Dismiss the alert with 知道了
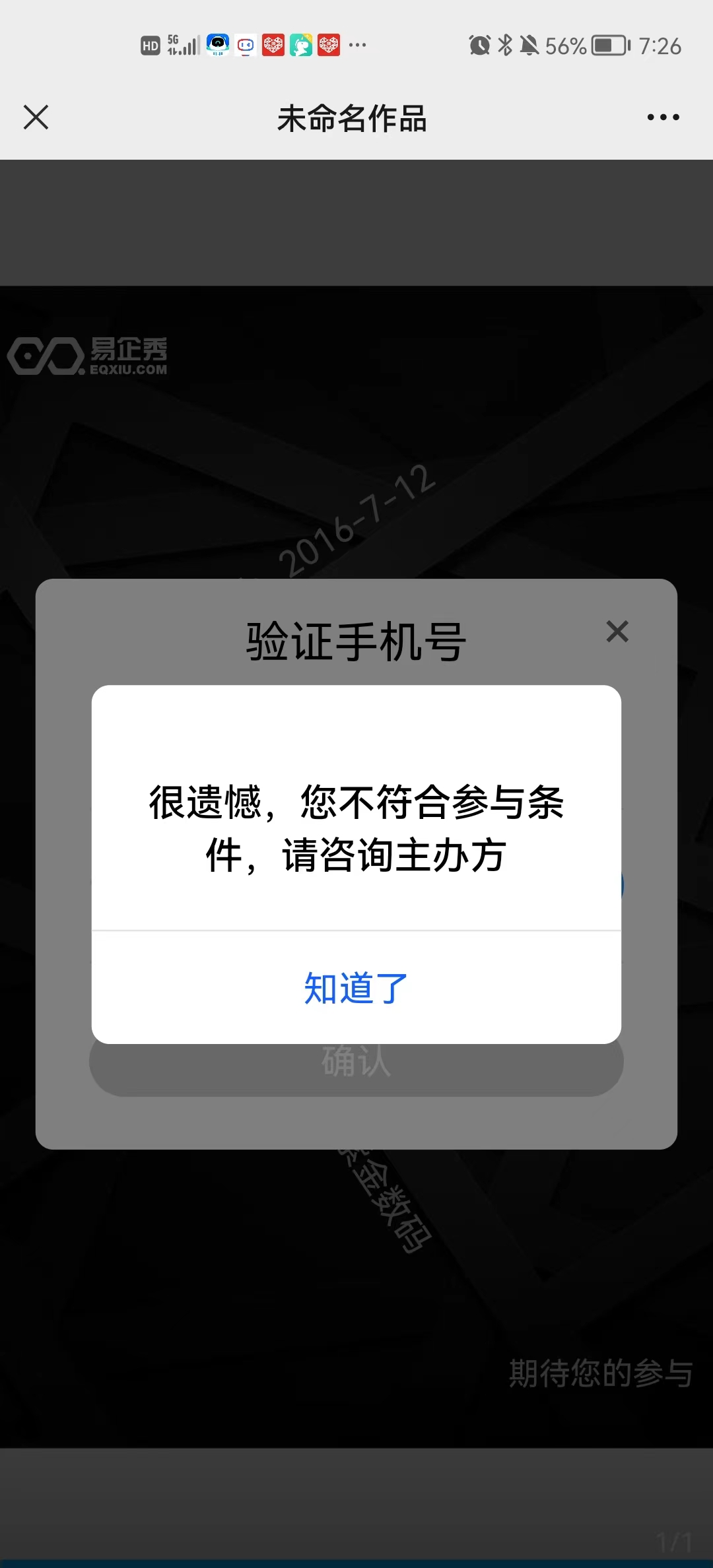The width and height of the screenshot is (713, 1568). tap(356, 988)
